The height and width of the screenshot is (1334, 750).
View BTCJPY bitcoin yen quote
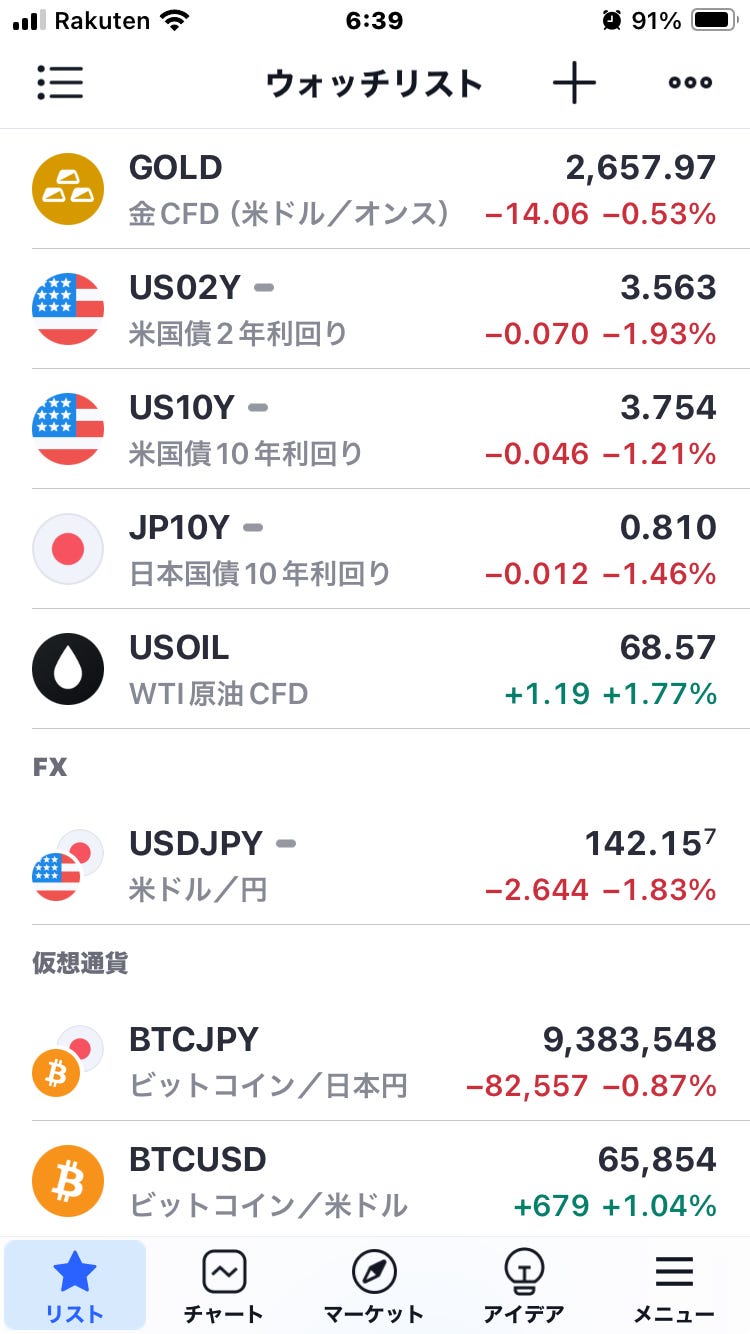[375, 1061]
